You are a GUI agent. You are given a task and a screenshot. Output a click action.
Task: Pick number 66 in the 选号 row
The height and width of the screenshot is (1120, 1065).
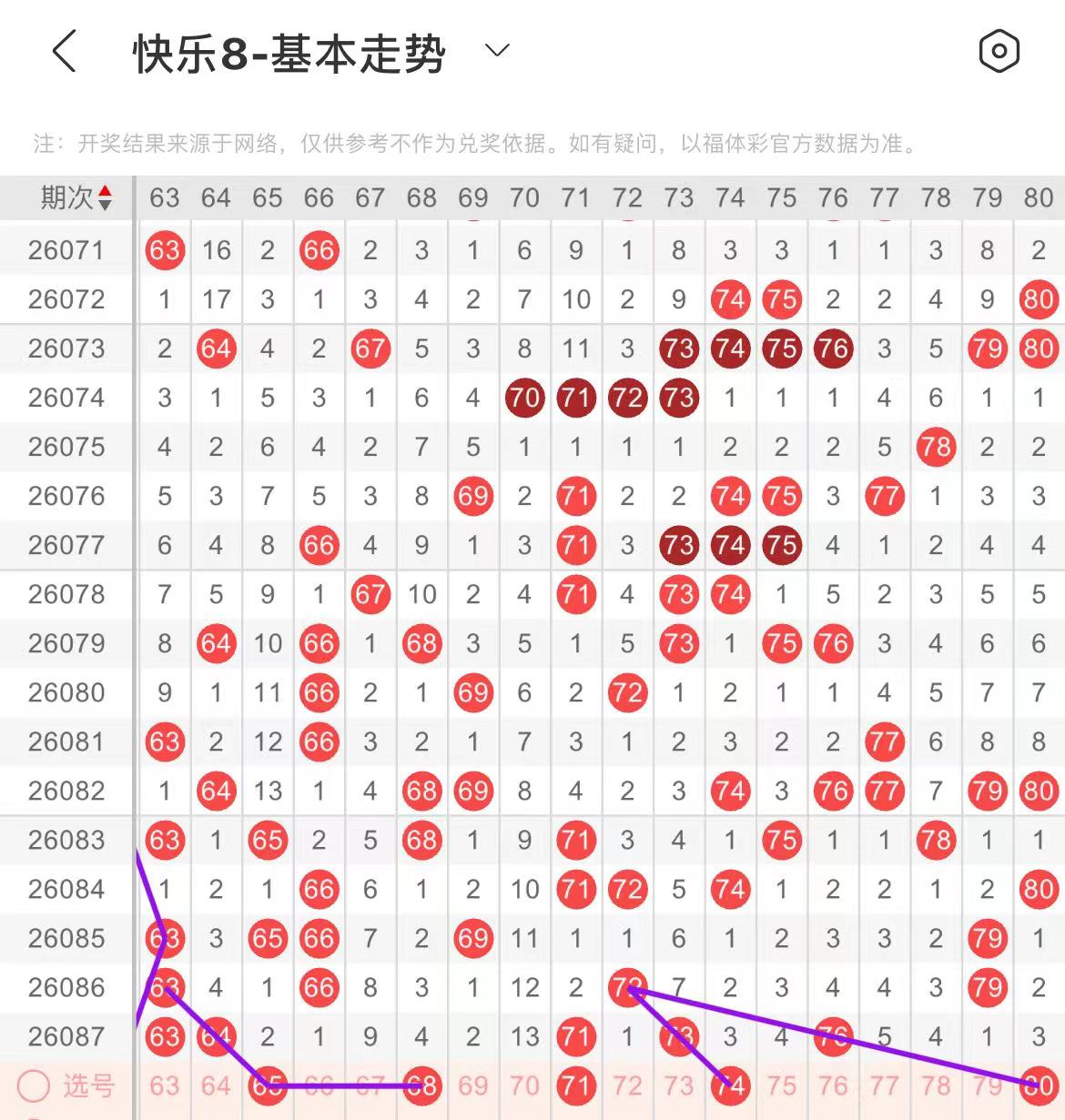[319, 1085]
